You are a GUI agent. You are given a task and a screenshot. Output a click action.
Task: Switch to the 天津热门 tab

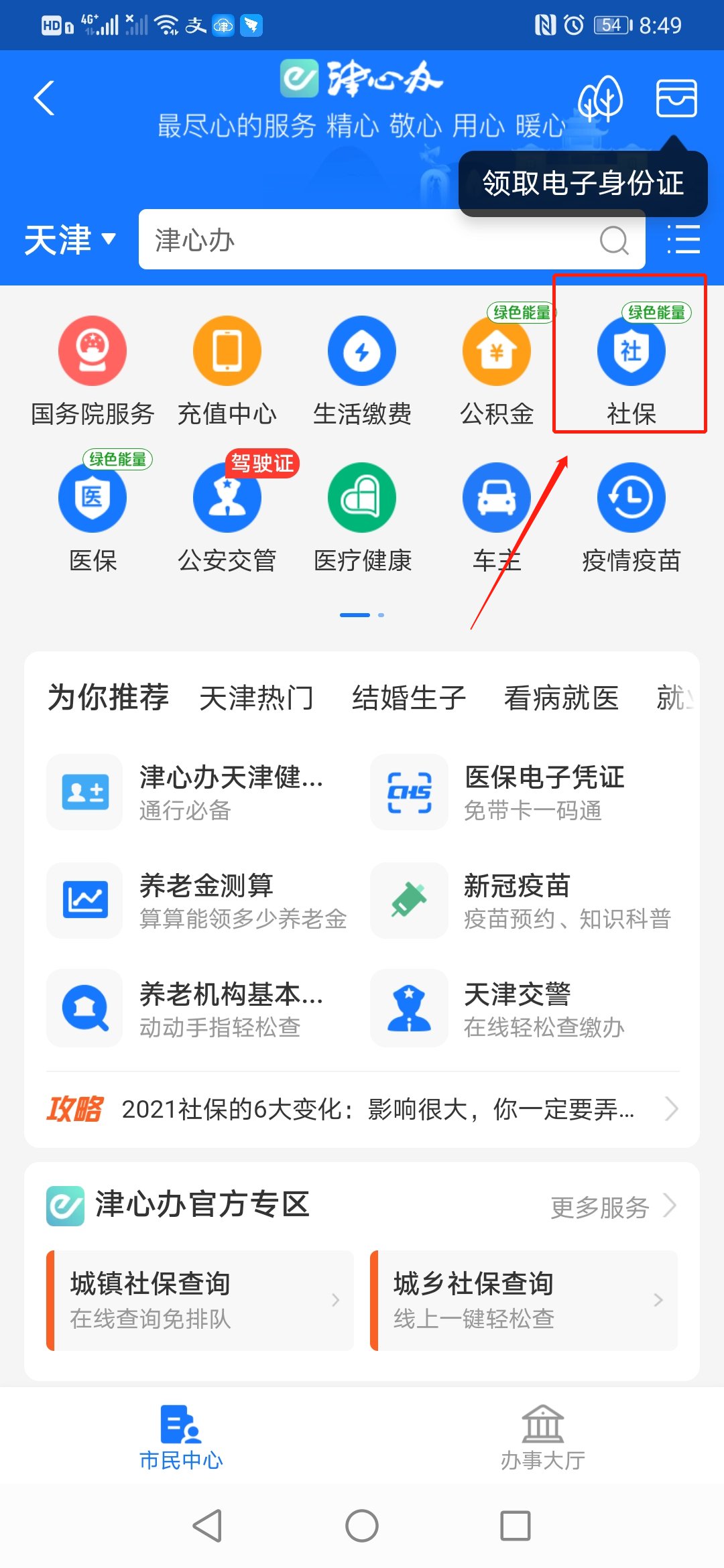pyautogui.click(x=257, y=698)
